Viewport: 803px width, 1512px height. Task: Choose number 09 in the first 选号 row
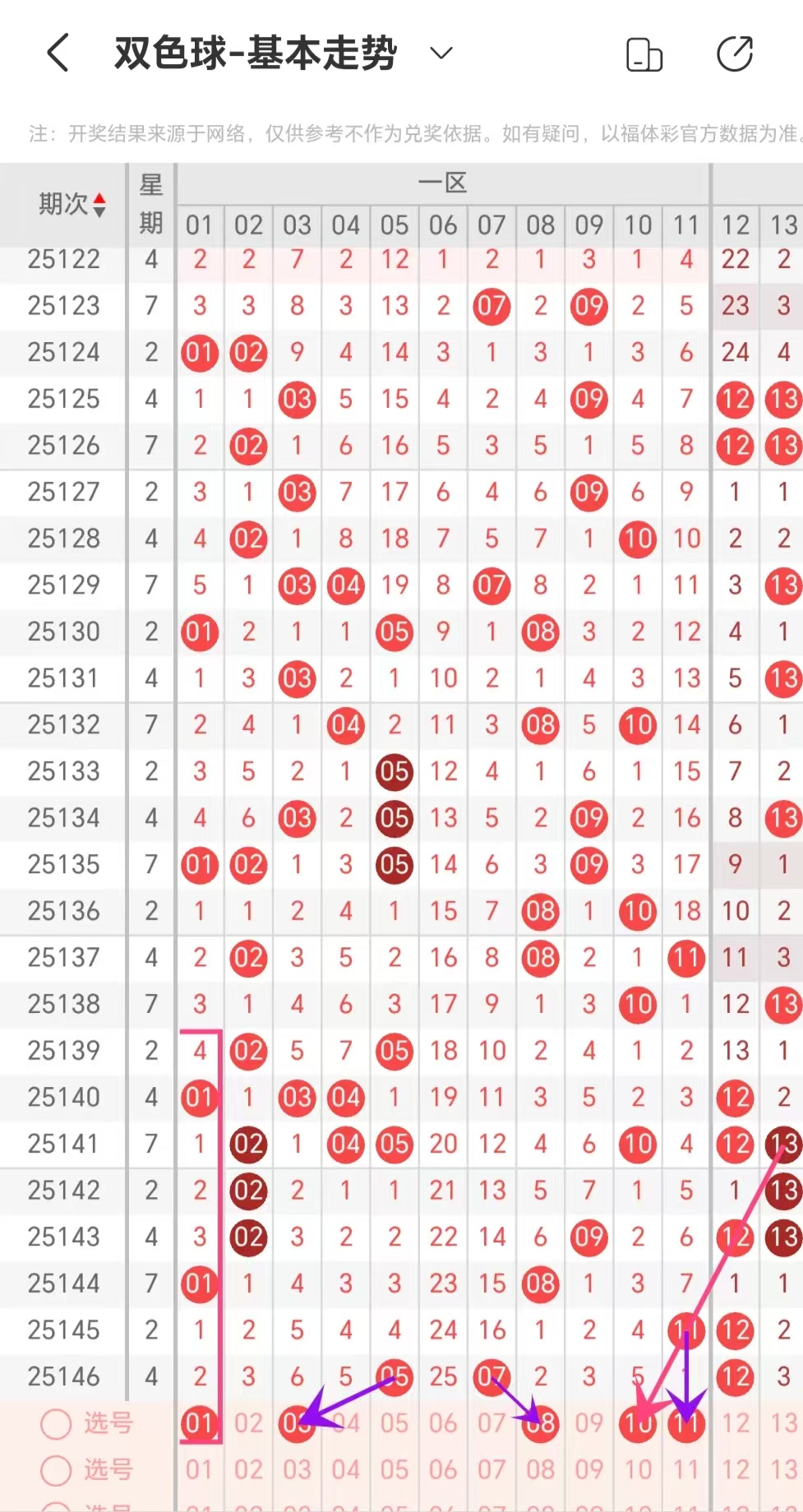tap(589, 1423)
